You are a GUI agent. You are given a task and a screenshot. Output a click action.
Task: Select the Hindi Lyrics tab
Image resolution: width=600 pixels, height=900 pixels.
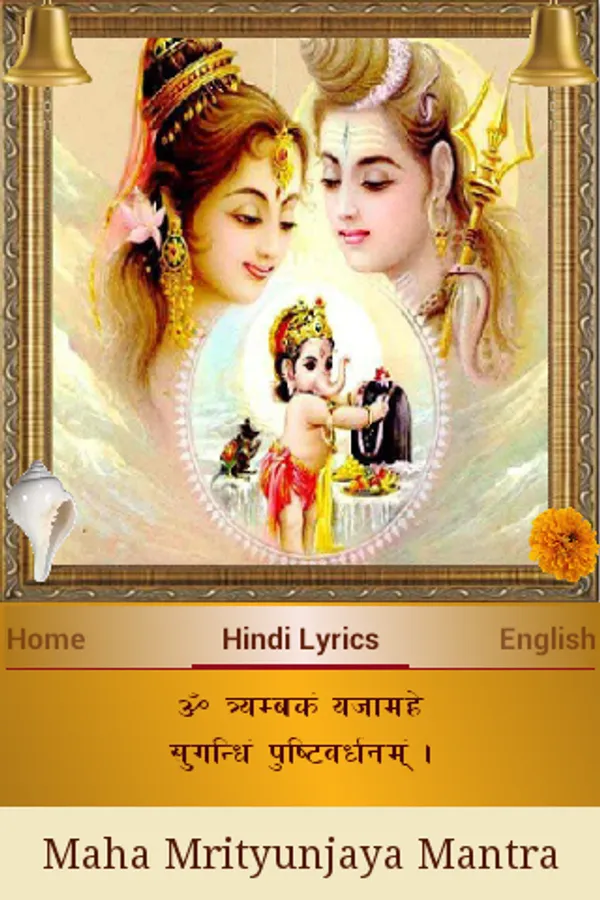pyautogui.click(x=300, y=639)
